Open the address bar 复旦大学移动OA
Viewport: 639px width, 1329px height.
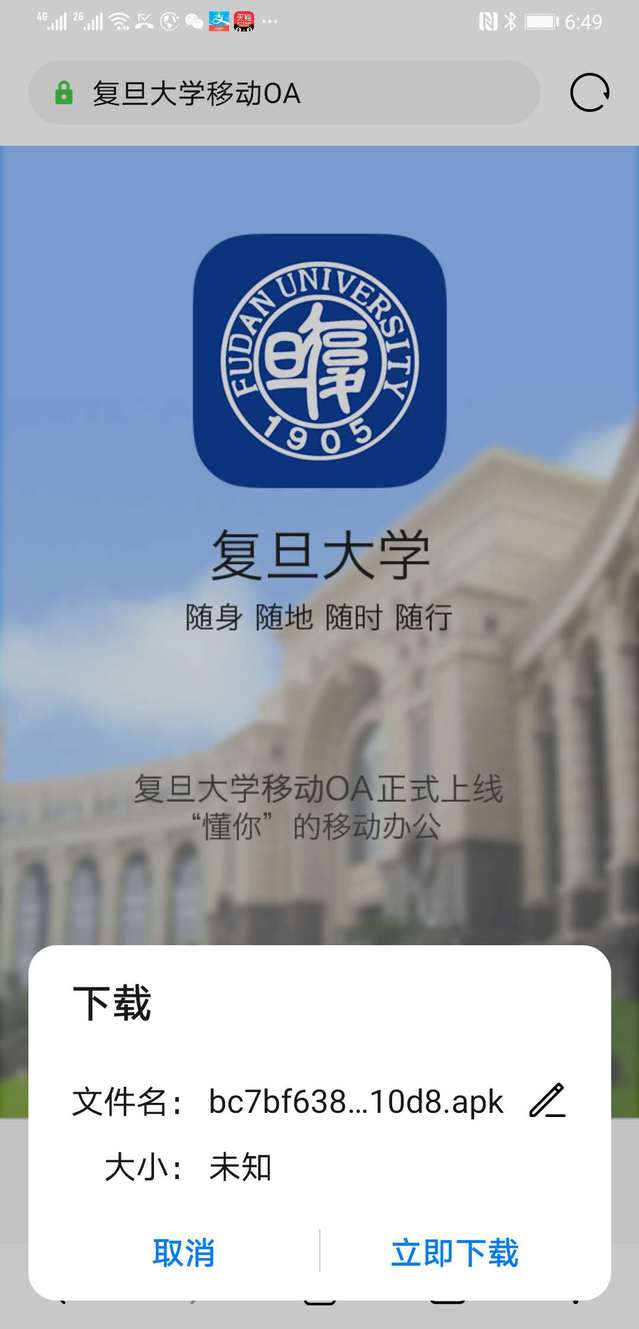coord(284,93)
